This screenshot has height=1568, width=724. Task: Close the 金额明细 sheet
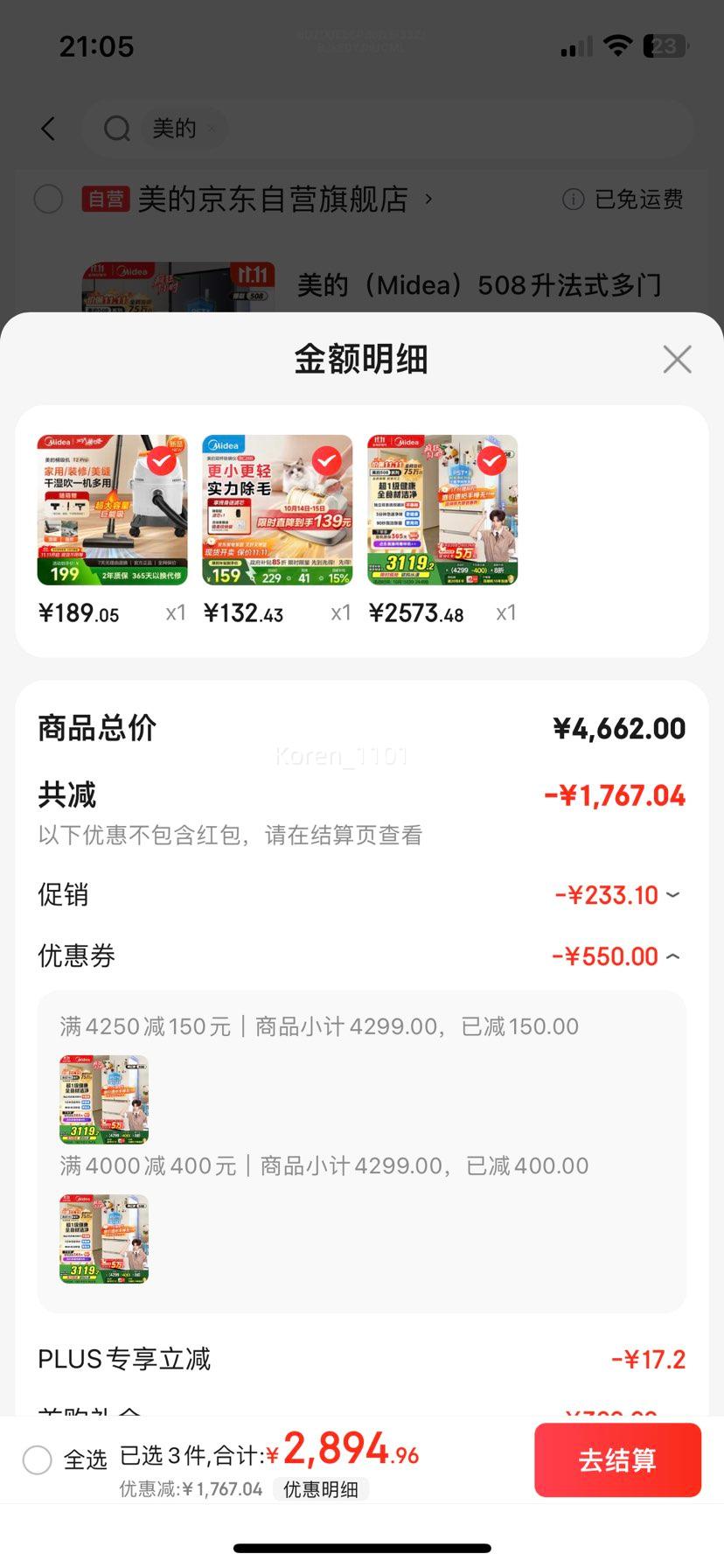[677, 359]
